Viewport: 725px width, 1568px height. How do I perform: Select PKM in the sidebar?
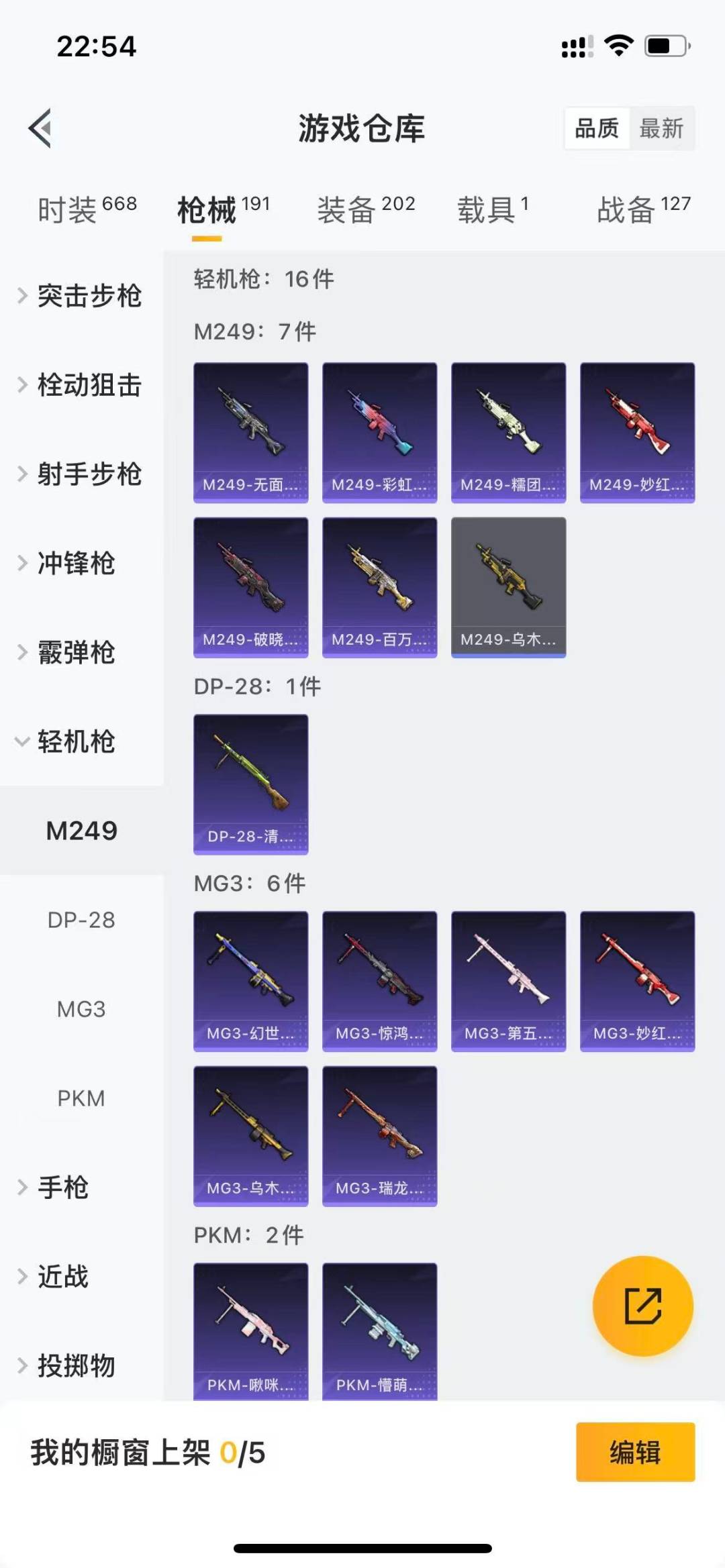click(81, 1098)
